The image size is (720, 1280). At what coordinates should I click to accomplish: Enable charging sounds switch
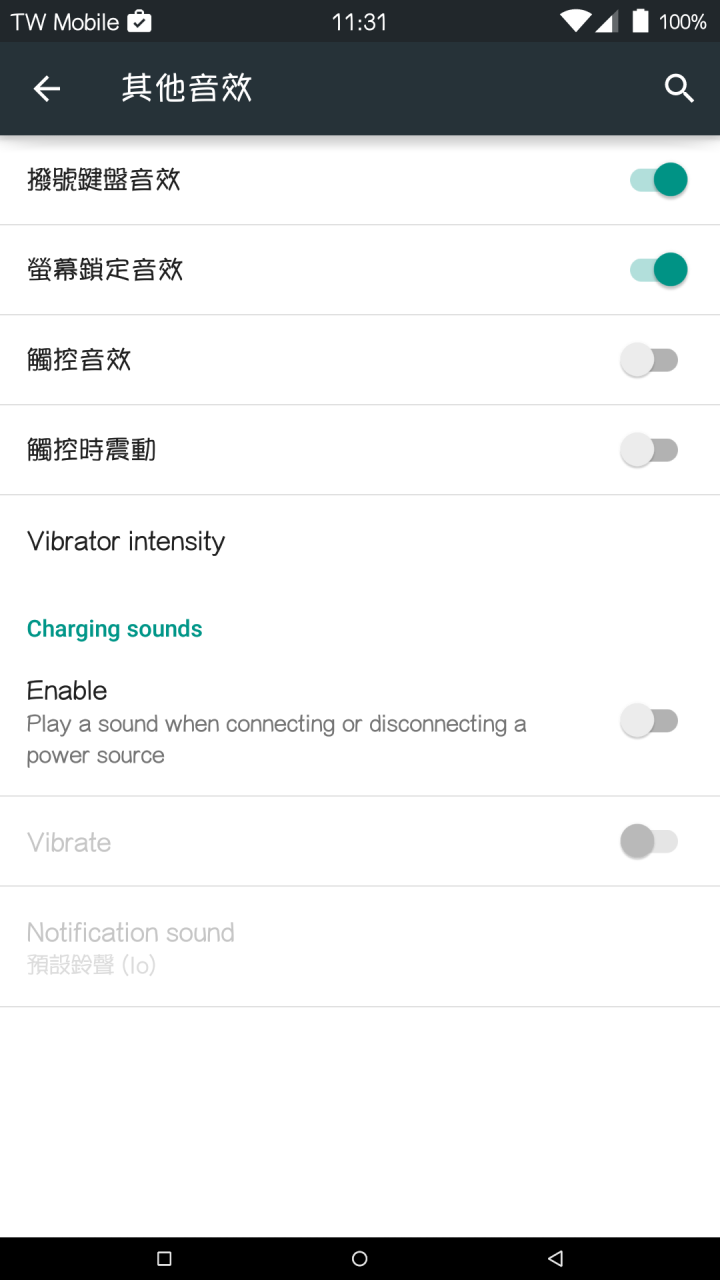pos(650,721)
